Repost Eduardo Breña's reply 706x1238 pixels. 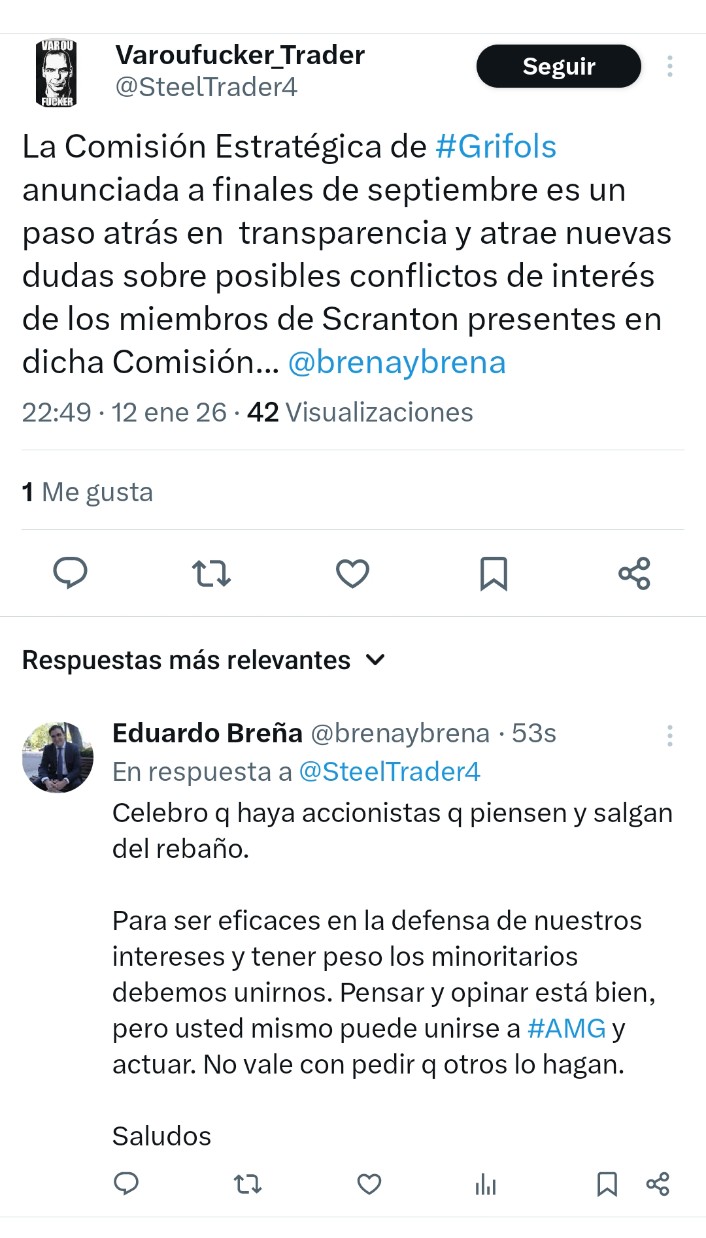click(247, 1184)
